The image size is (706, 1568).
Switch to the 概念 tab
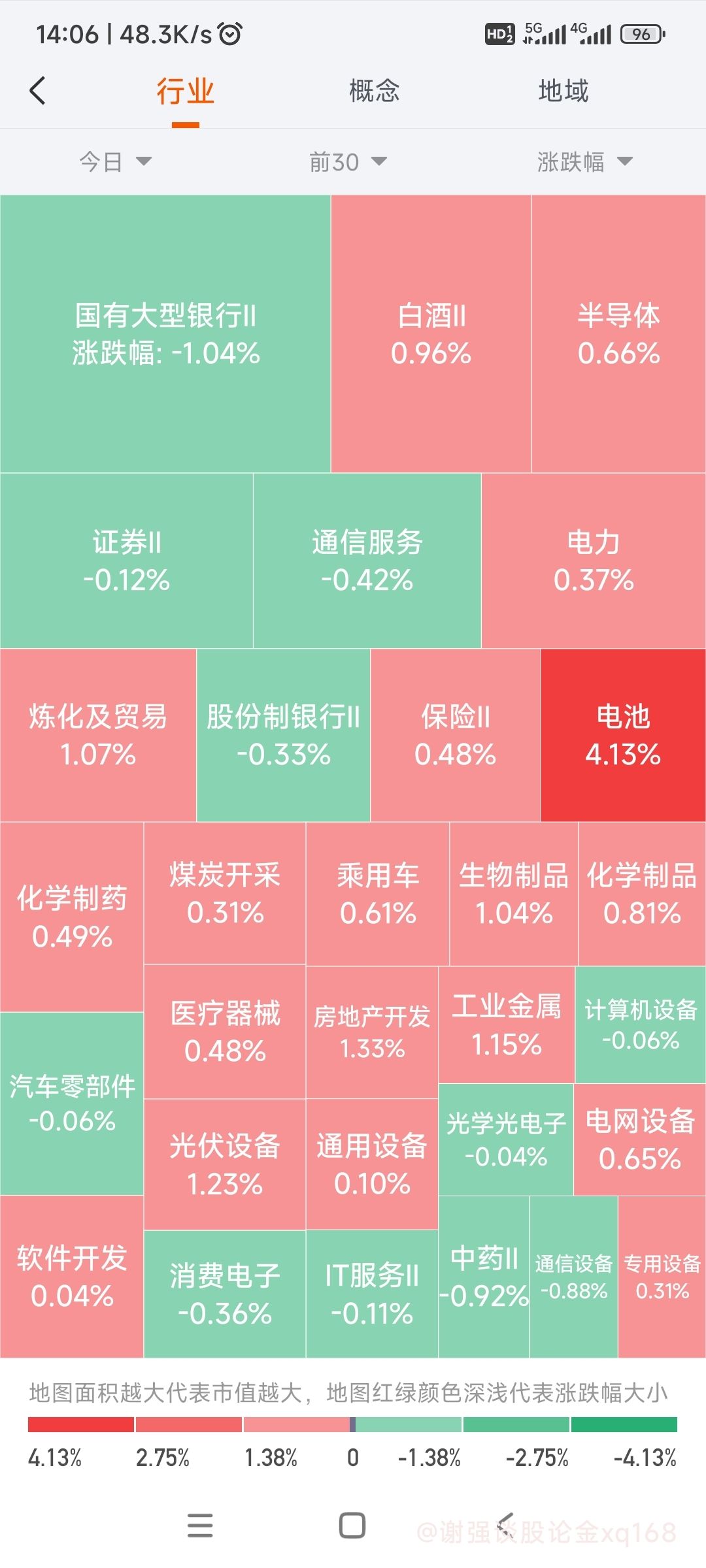pyautogui.click(x=374, y=90)
